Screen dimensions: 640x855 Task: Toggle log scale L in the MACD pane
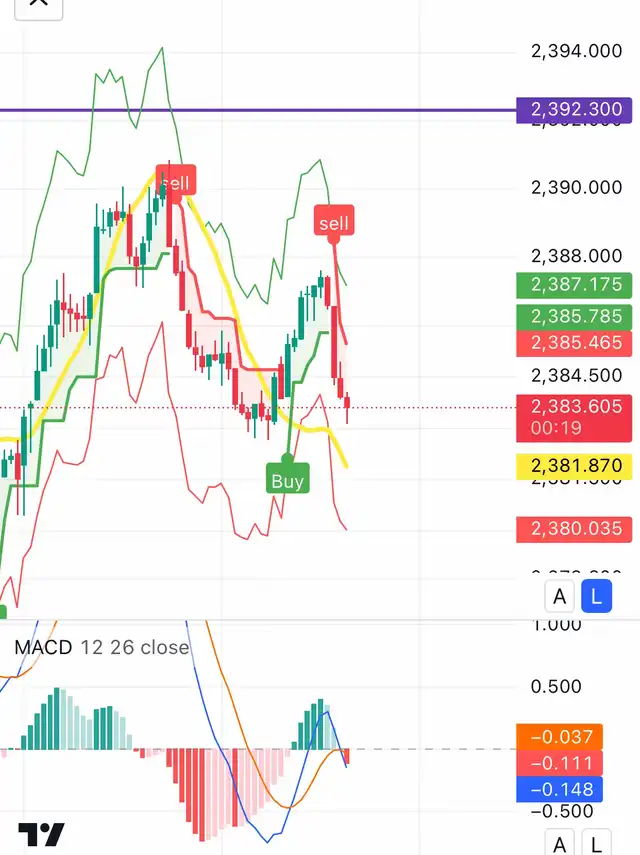coord(597,842)
